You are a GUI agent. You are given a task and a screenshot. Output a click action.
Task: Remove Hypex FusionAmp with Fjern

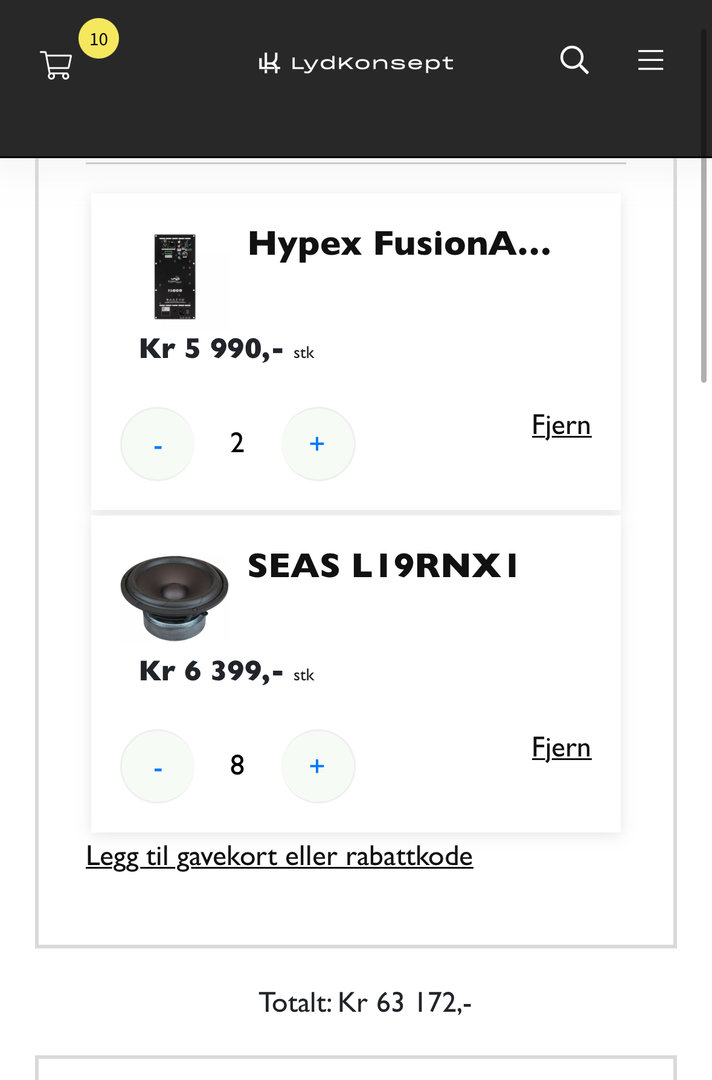561,425
